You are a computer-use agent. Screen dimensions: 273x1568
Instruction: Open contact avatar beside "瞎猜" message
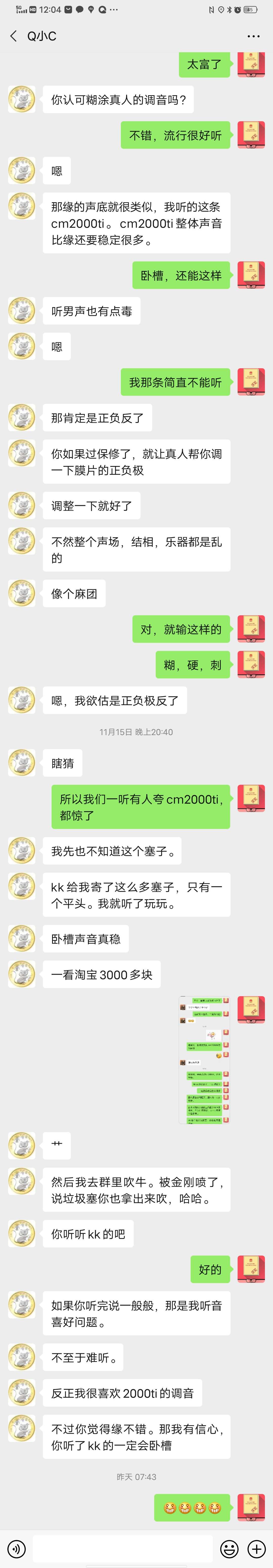pyautogui.click(x=21, y=763)
